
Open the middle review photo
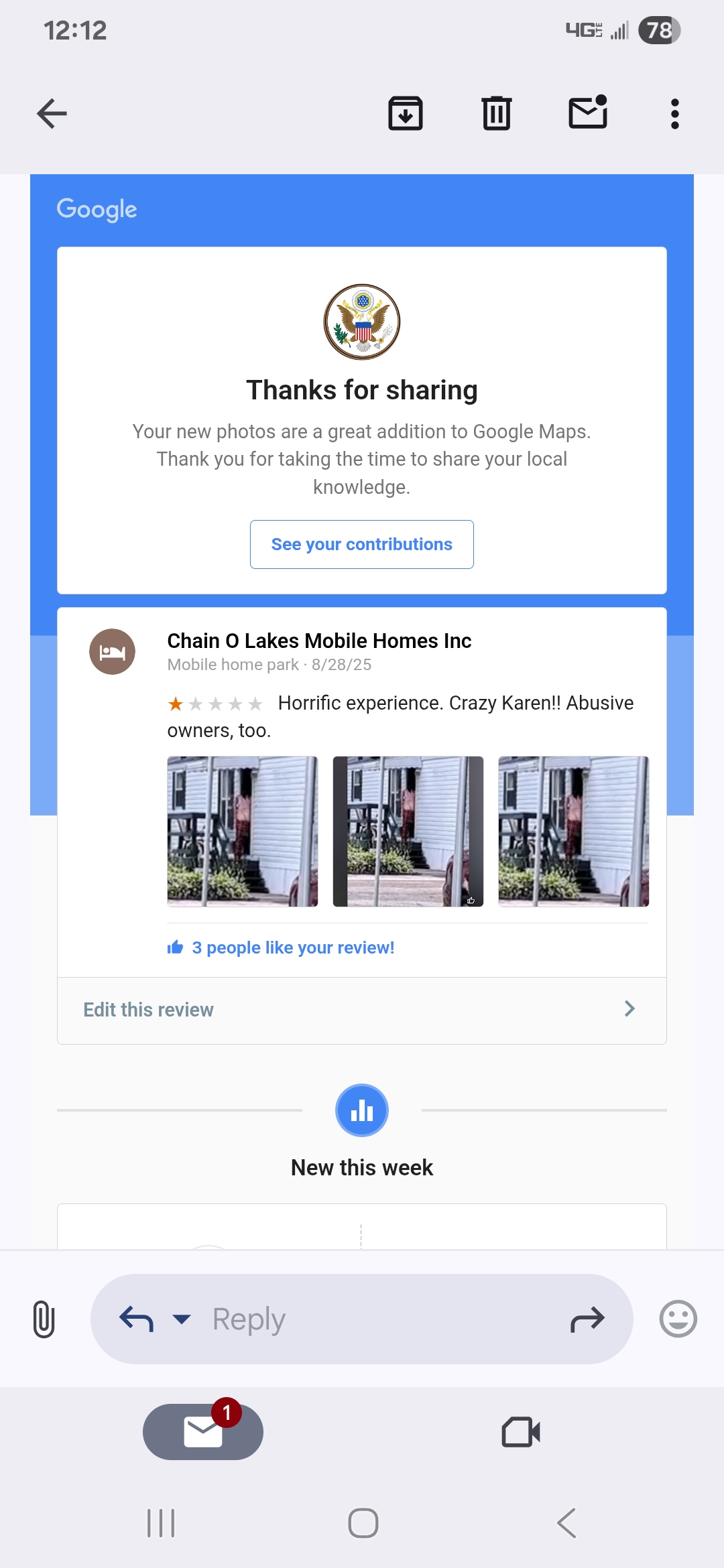click(408, 831)
